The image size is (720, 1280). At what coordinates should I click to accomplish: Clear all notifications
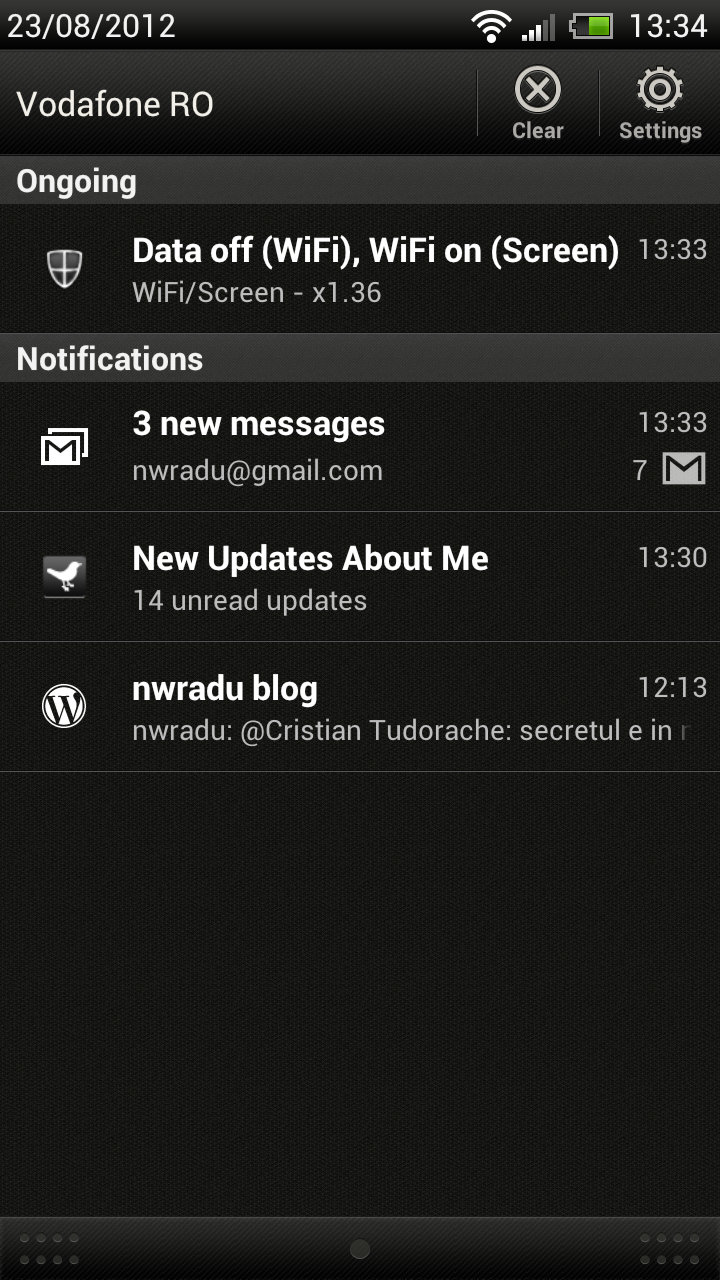(538, 104)
